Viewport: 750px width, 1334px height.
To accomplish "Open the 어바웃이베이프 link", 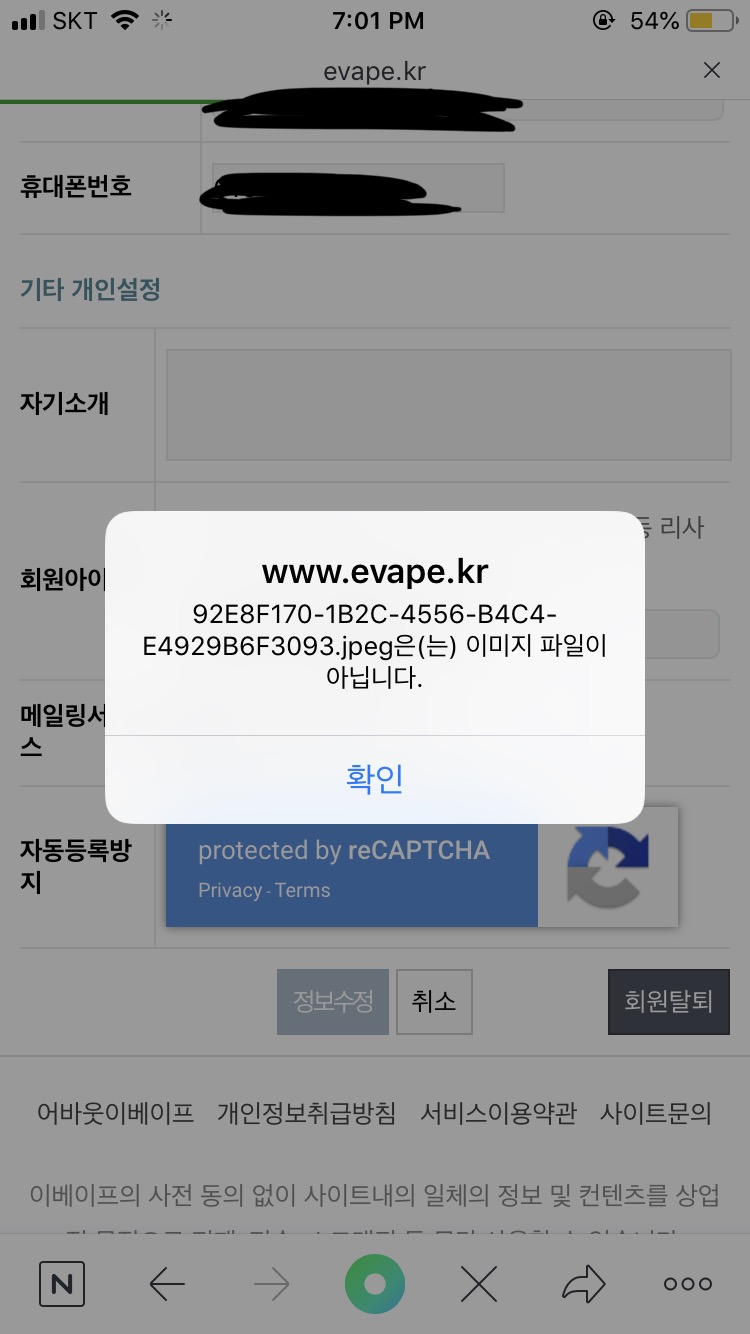I will pyautogui.click(x=115, y=1113).
